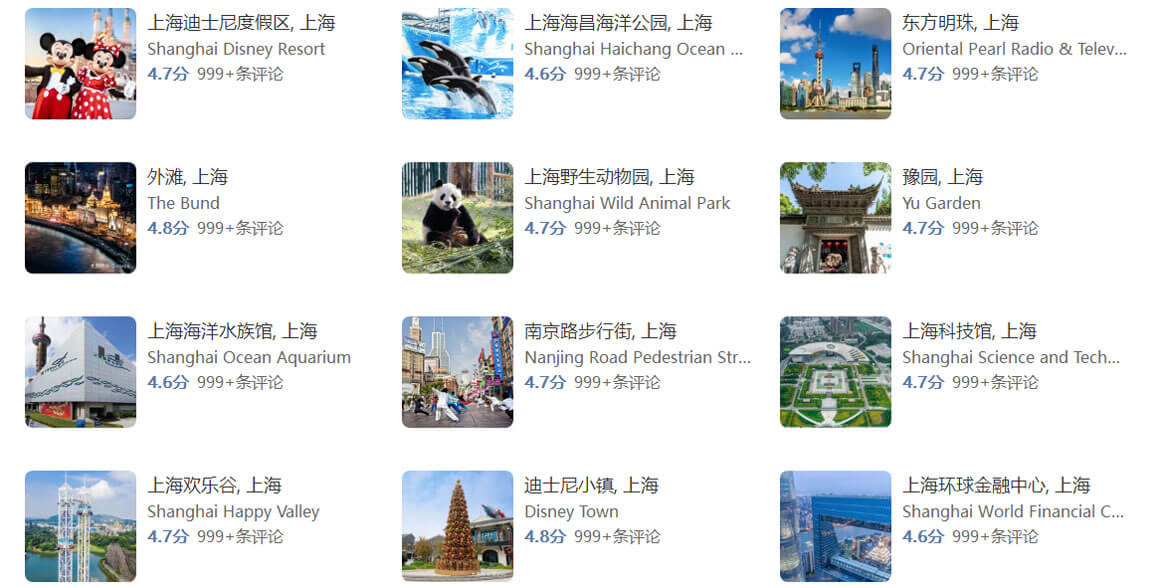View Shanghai Happy Valley attraction
The image size is (1160, 588).
click(x=214, y=485)
